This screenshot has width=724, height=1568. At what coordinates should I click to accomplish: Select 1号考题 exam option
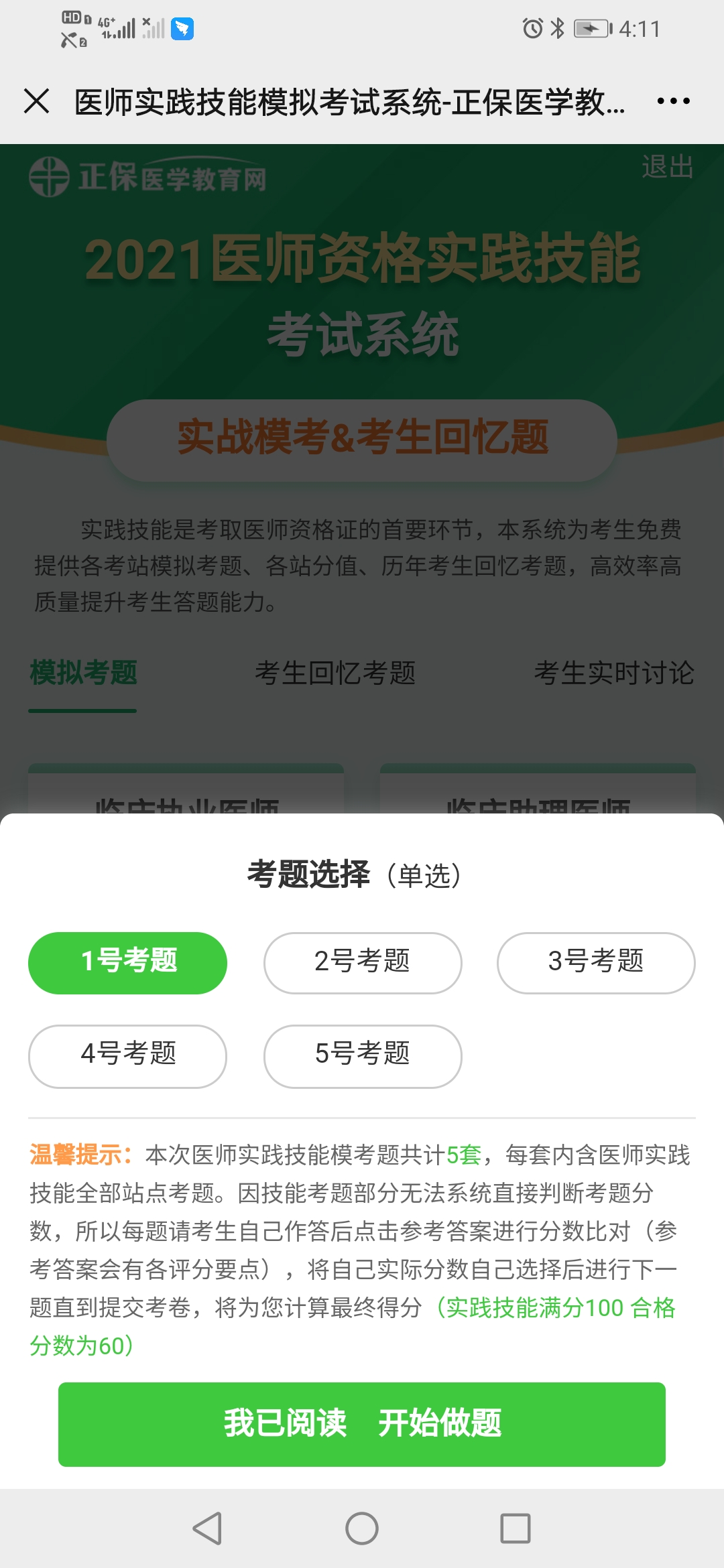127,962
